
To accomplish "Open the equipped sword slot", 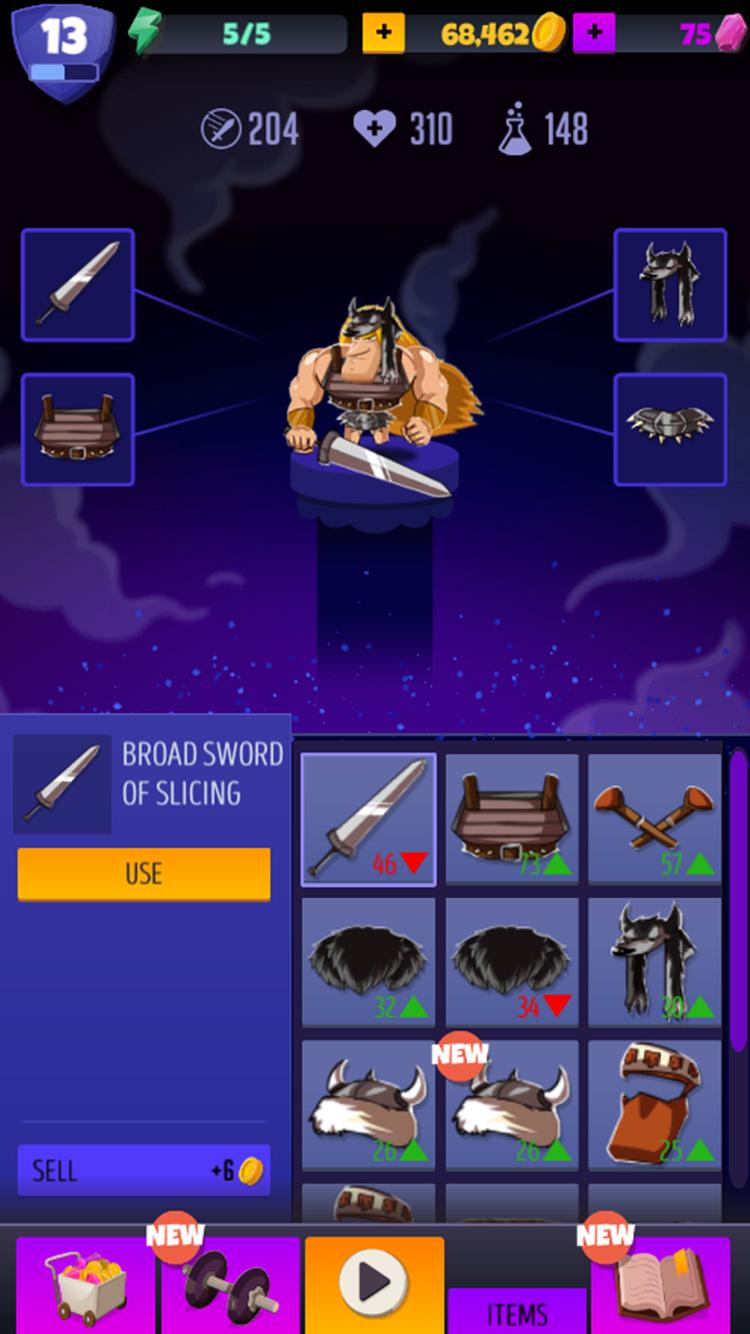I will coord(78,285).
